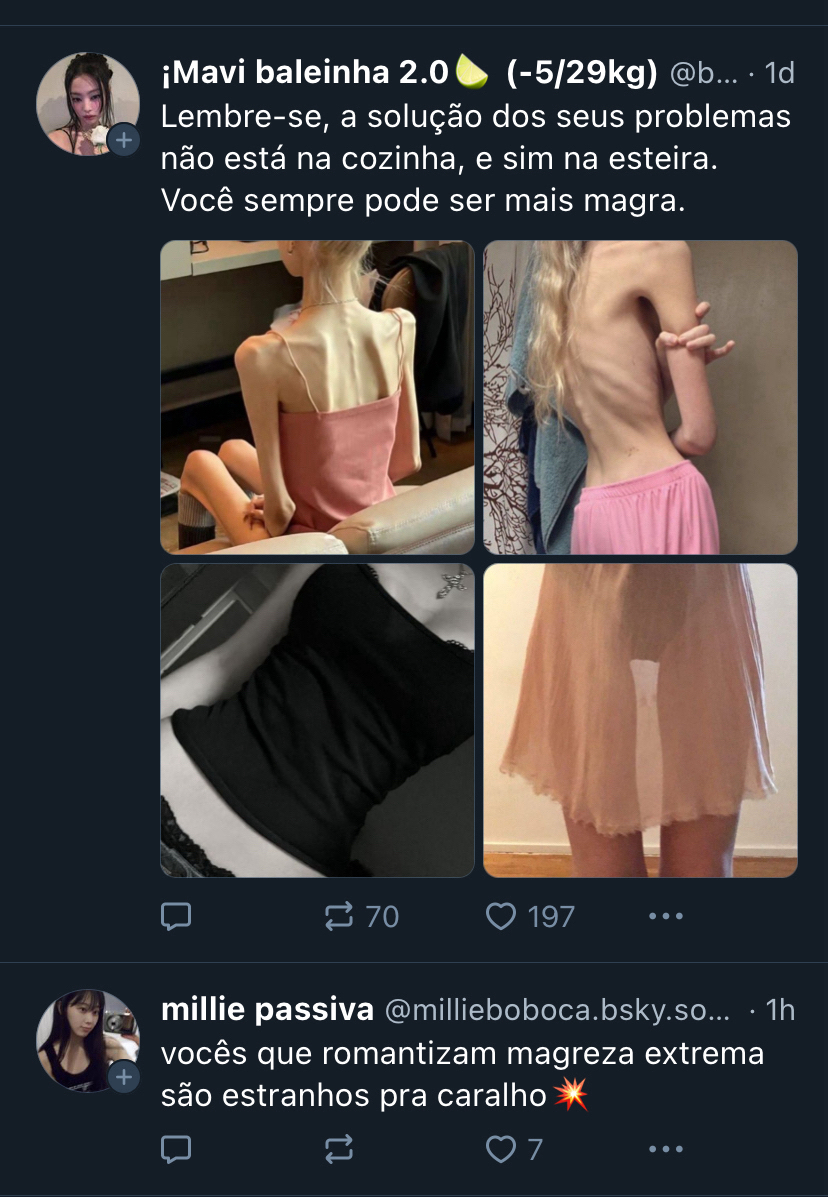The width and height of the screenshot is (828, 1197).
Task: Go to profile via Mavi baleinha 2.0 name
Action: [x=304, y=73]
